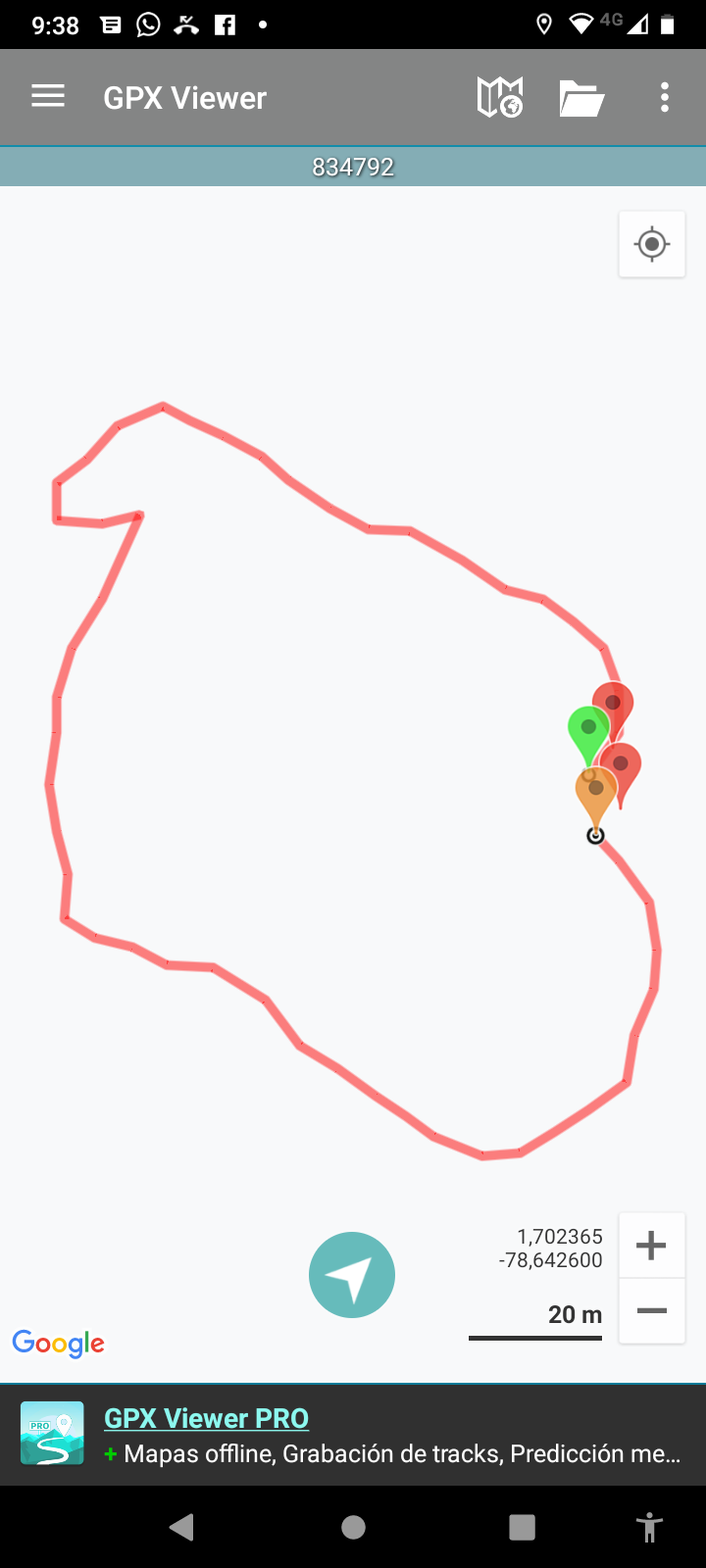Screen dimensions: 706x1568
Task: Open the GPX Viewer PRO link
Action: (206, 1418)
